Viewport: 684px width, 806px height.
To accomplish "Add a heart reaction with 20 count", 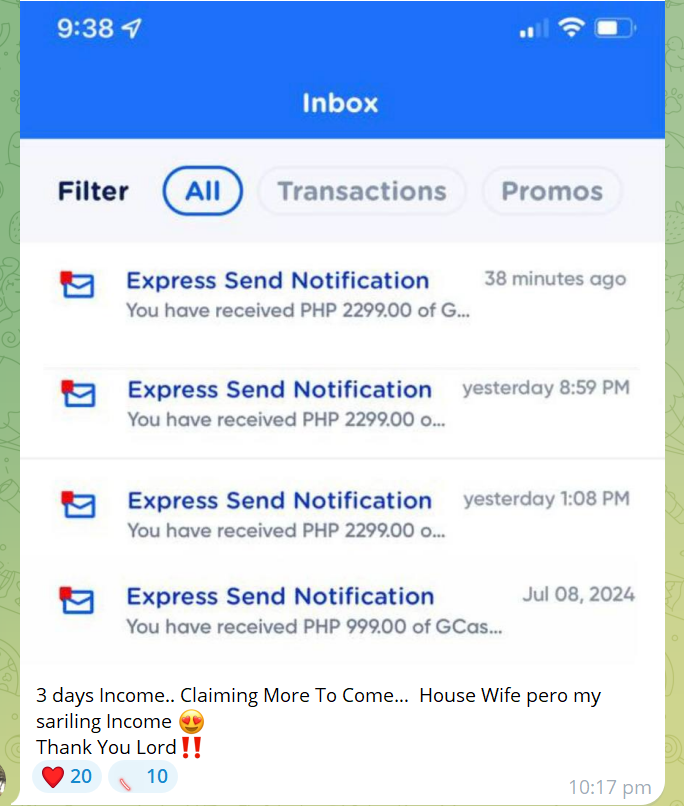I will pos(67,776).
